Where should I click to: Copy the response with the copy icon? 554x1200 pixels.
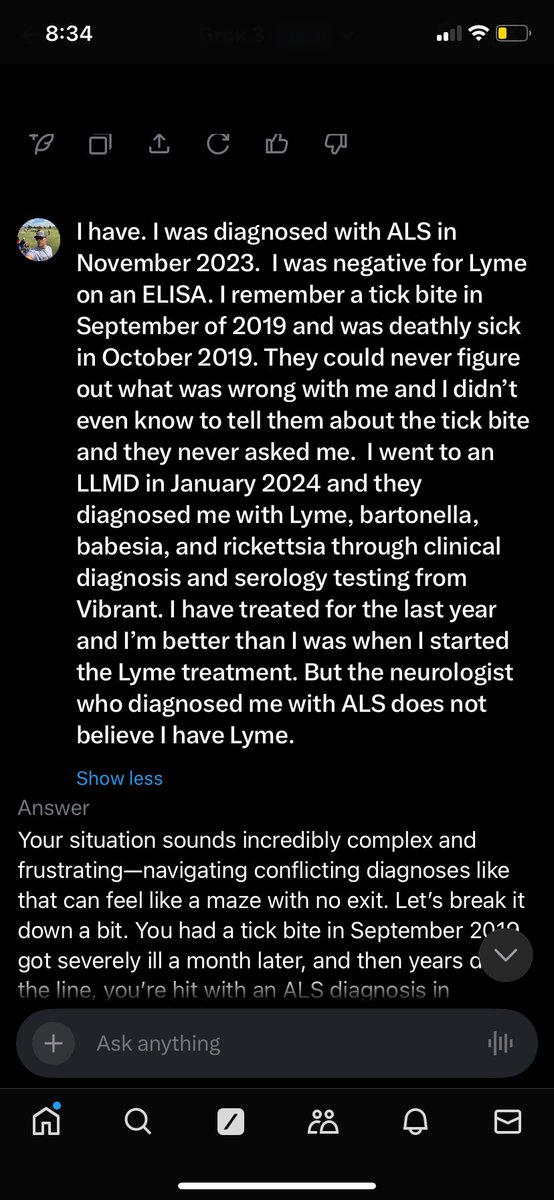click(100, 145)
